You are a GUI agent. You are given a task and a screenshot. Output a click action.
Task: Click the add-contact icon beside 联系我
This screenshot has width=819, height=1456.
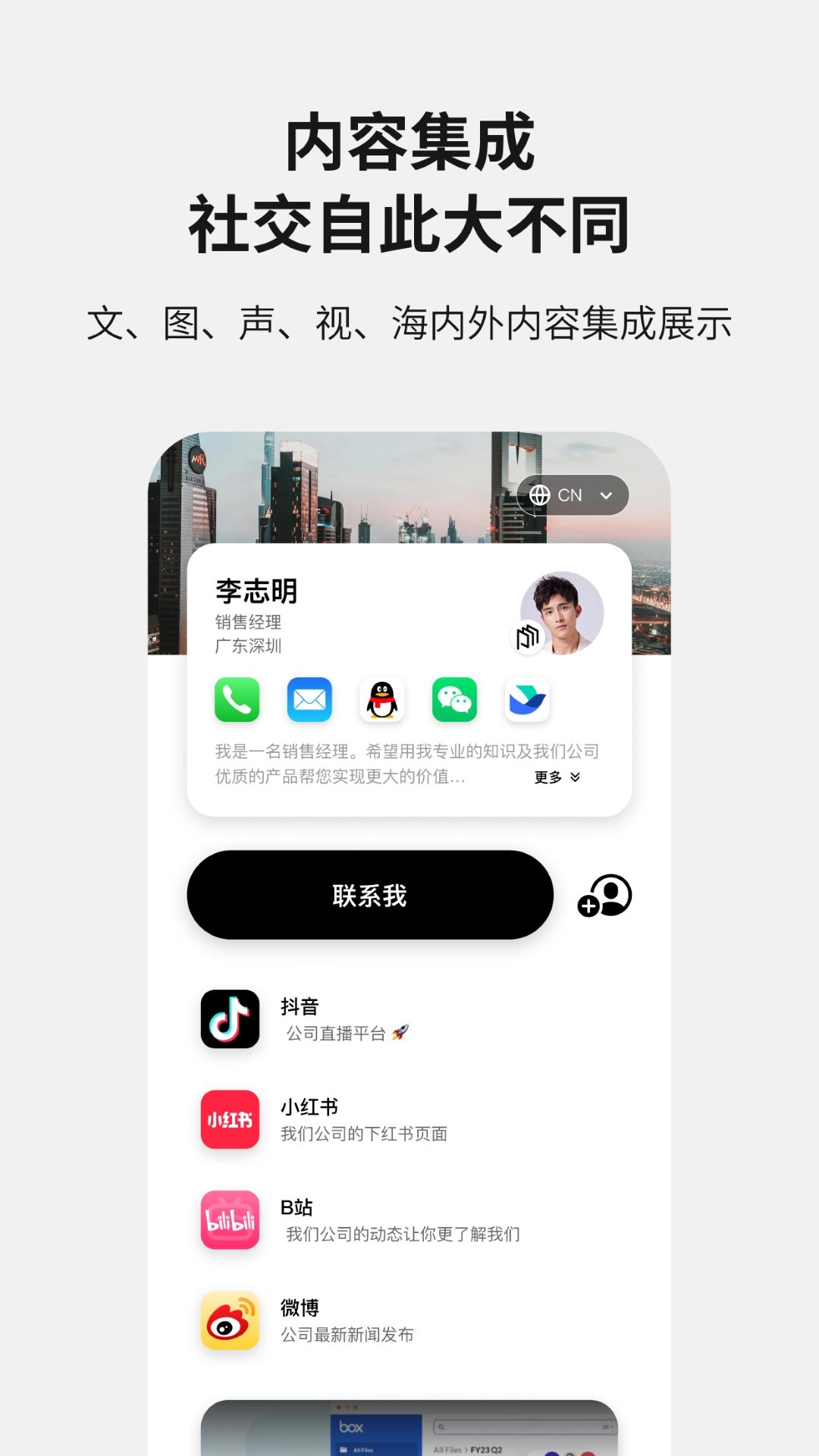pos(603,895)
